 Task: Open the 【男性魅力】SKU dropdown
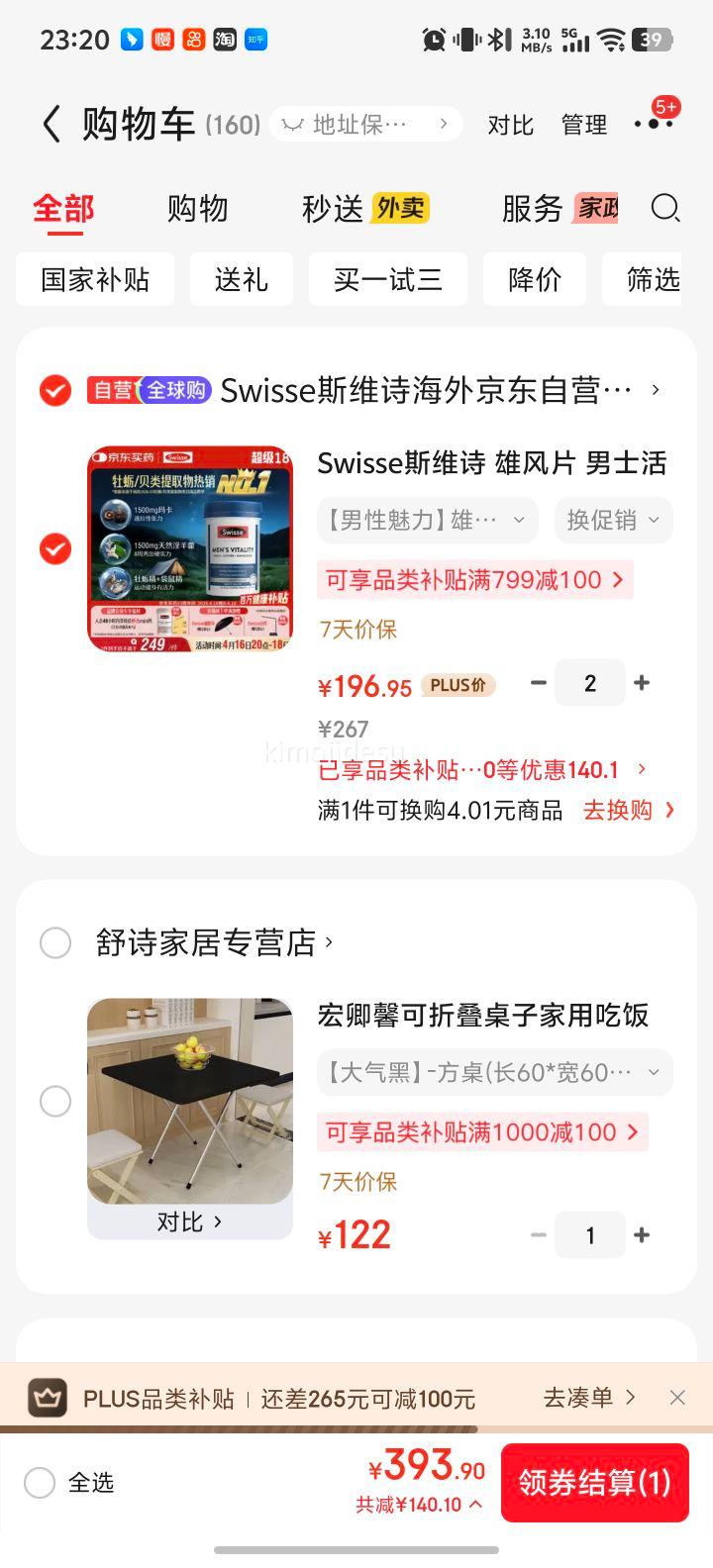[x=427, y=520]
